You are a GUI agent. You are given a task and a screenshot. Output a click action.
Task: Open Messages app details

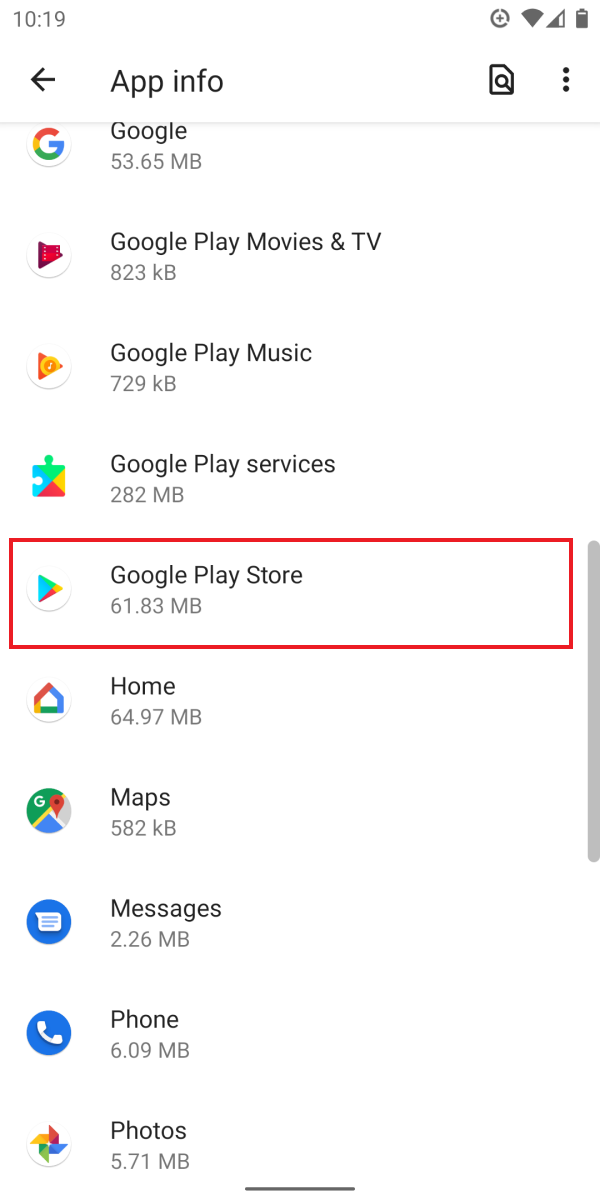290,922
